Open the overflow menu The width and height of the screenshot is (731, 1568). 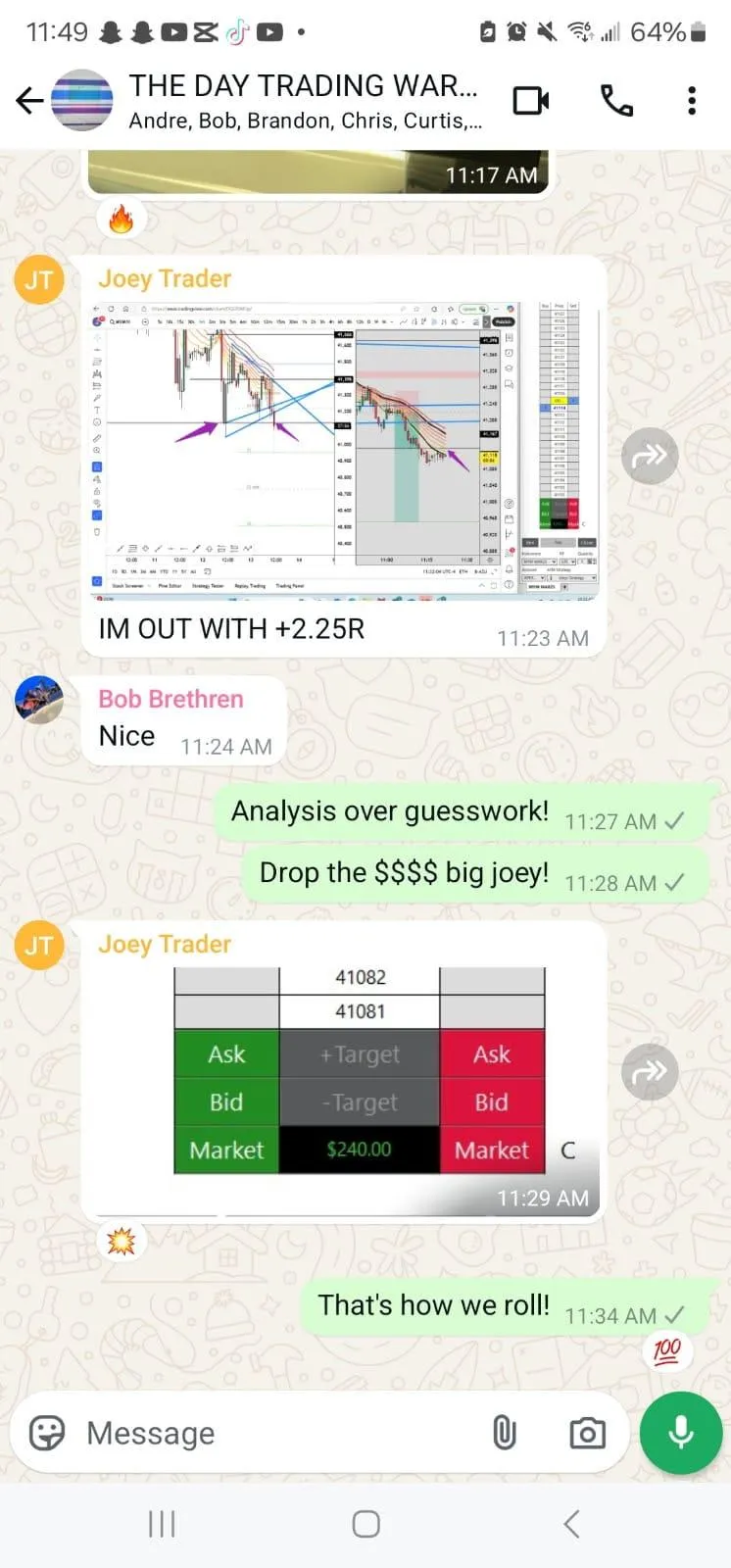coord(692,101)
